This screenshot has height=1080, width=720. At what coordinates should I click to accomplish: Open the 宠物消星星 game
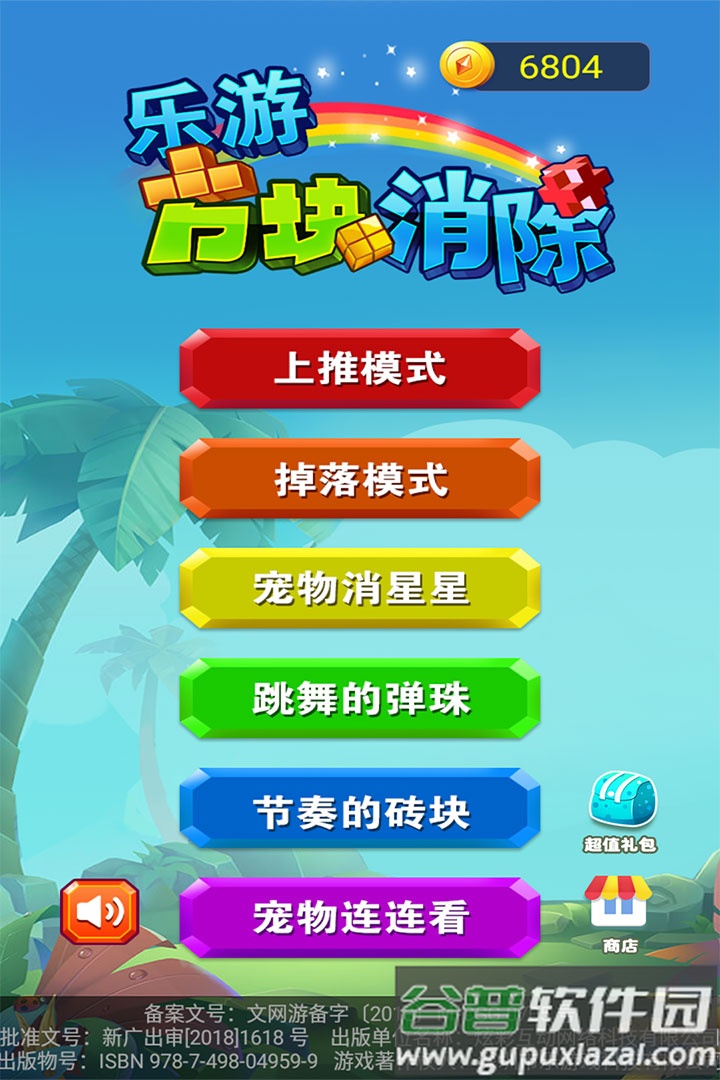(360, 589)
